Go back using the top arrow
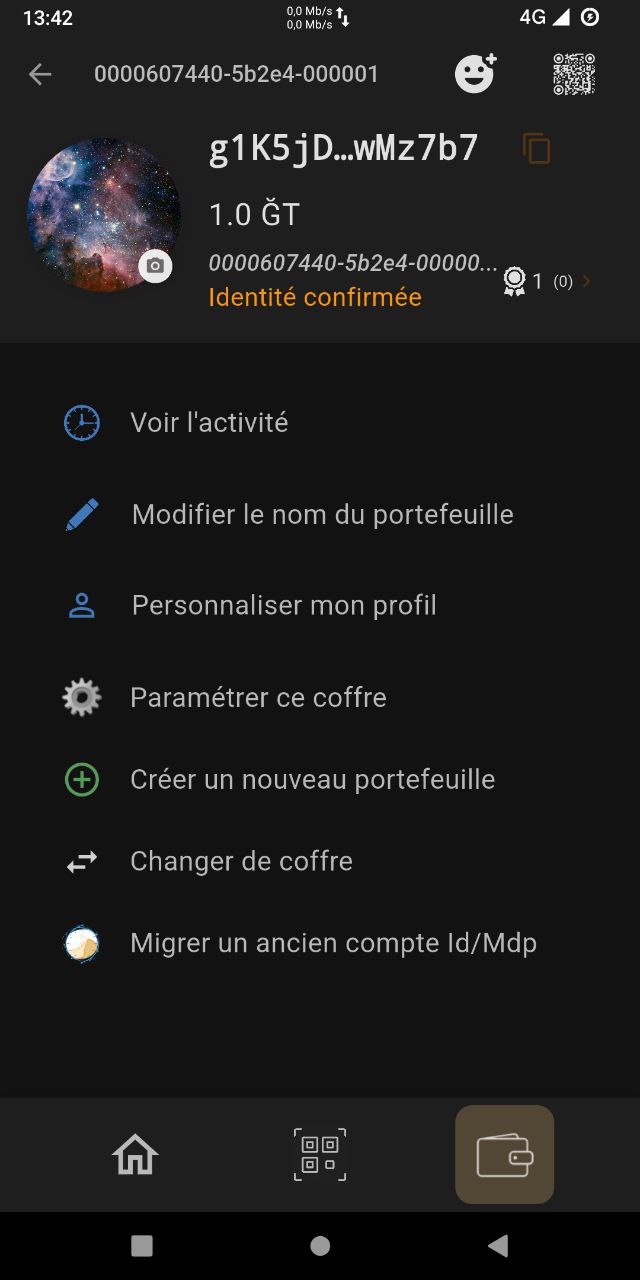Image resolution: width=640 pixels, height=1280 pixels. (40, 74)
